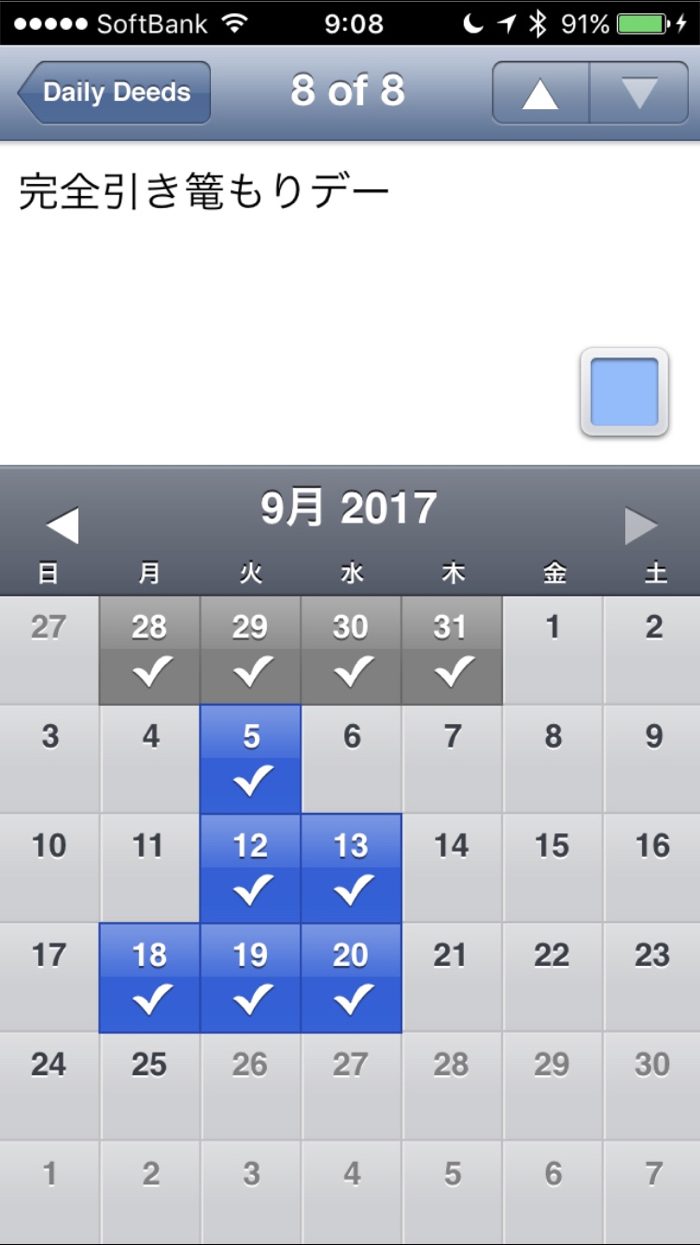Viewport: 700px width, 1245px height.
Task: Uncheck September 20 on the calendar
Action: point(351,977)
